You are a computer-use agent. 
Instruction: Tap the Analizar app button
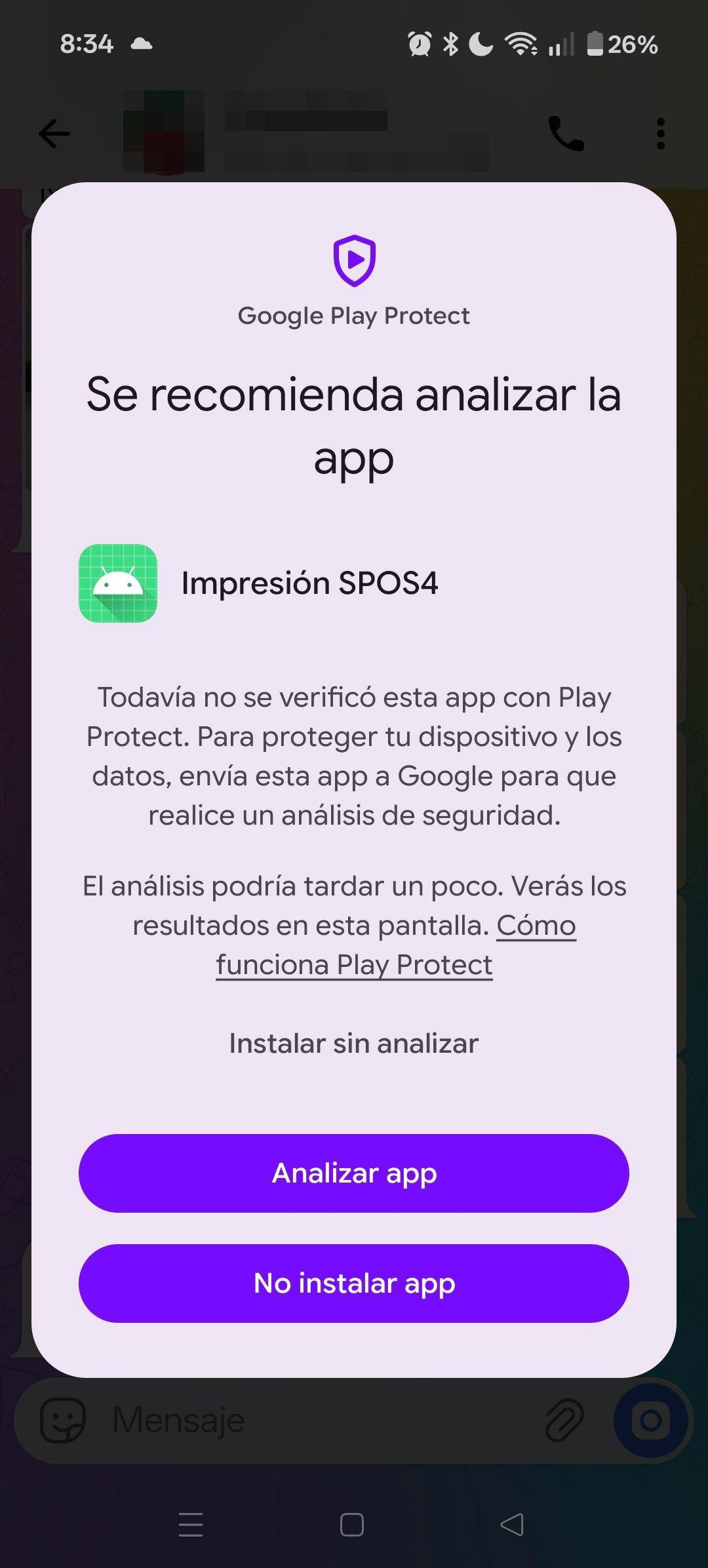[x=354, y=1173]
